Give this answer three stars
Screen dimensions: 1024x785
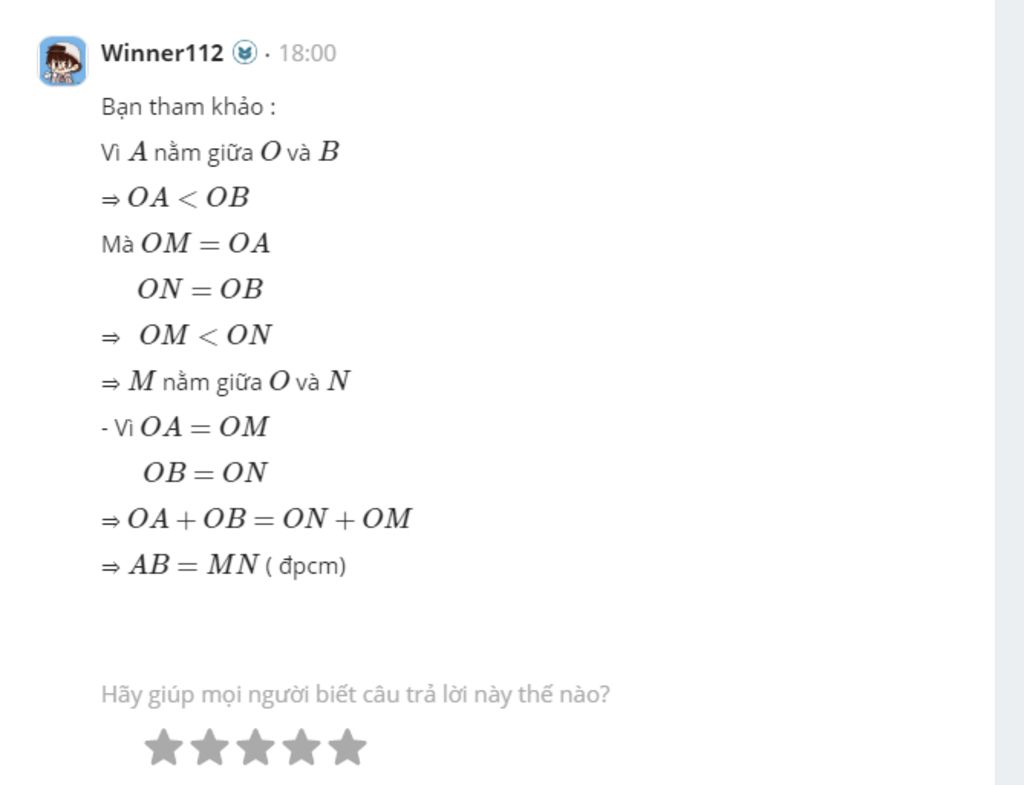[x=255, y=747]
